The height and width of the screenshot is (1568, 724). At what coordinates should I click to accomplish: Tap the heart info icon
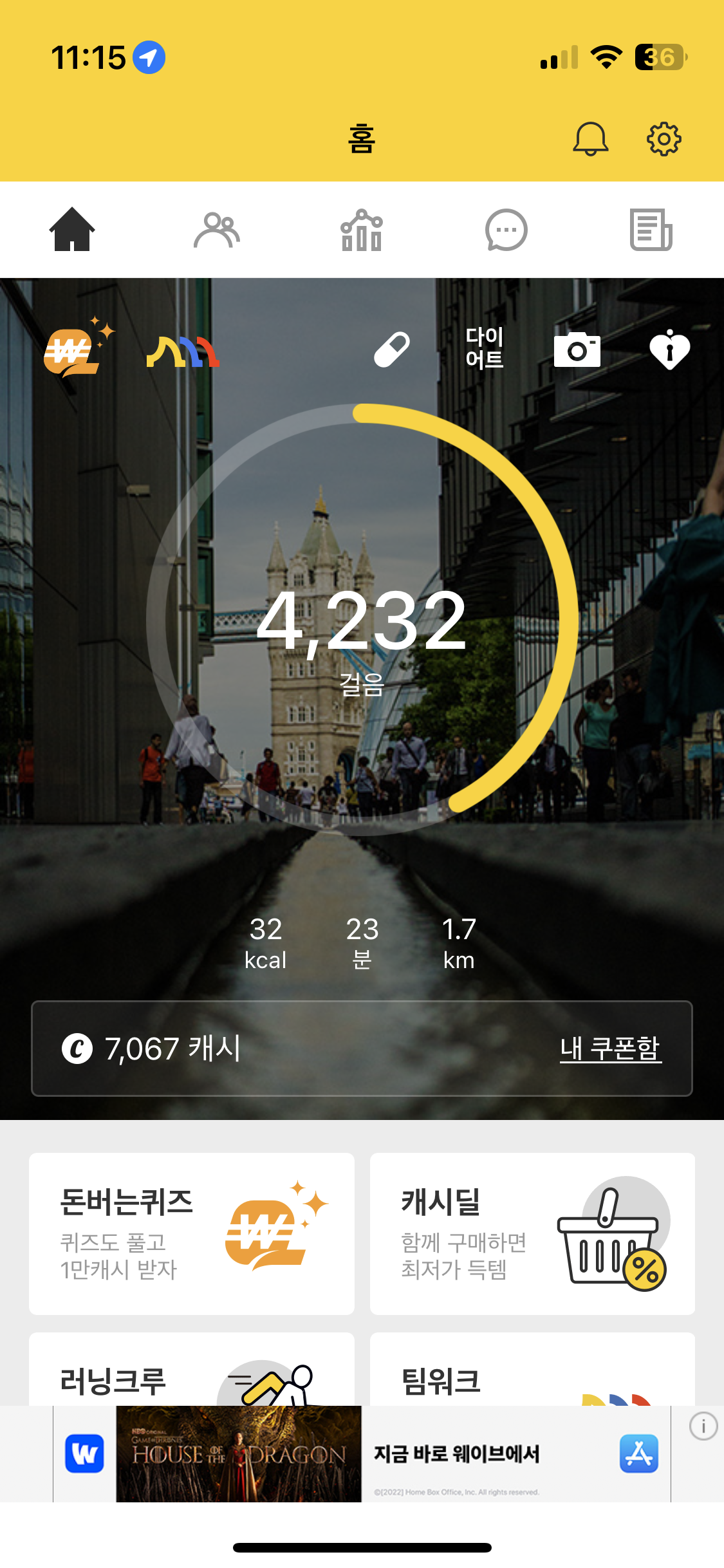[669, 350]
